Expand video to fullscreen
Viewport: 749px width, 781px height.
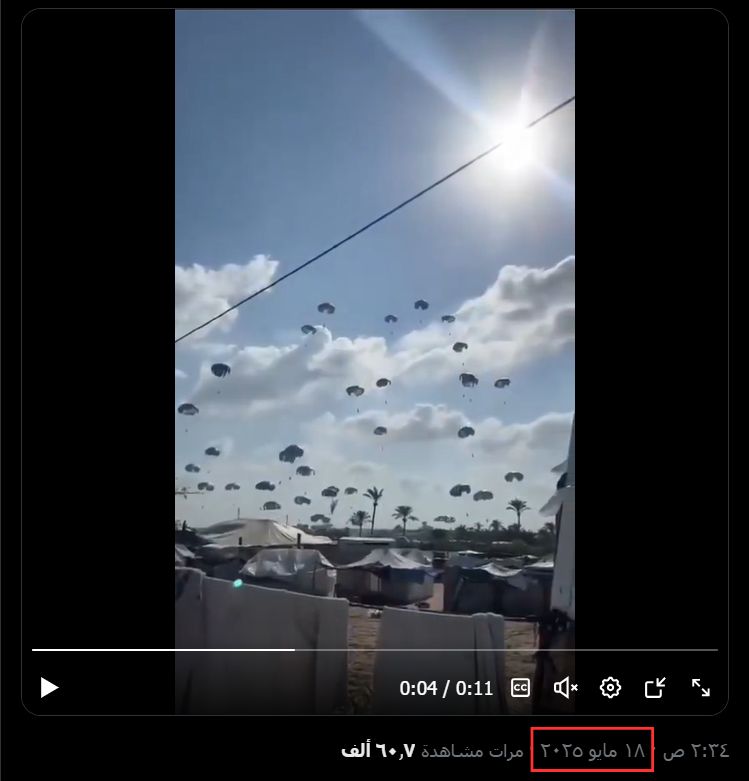coord(701,688)
